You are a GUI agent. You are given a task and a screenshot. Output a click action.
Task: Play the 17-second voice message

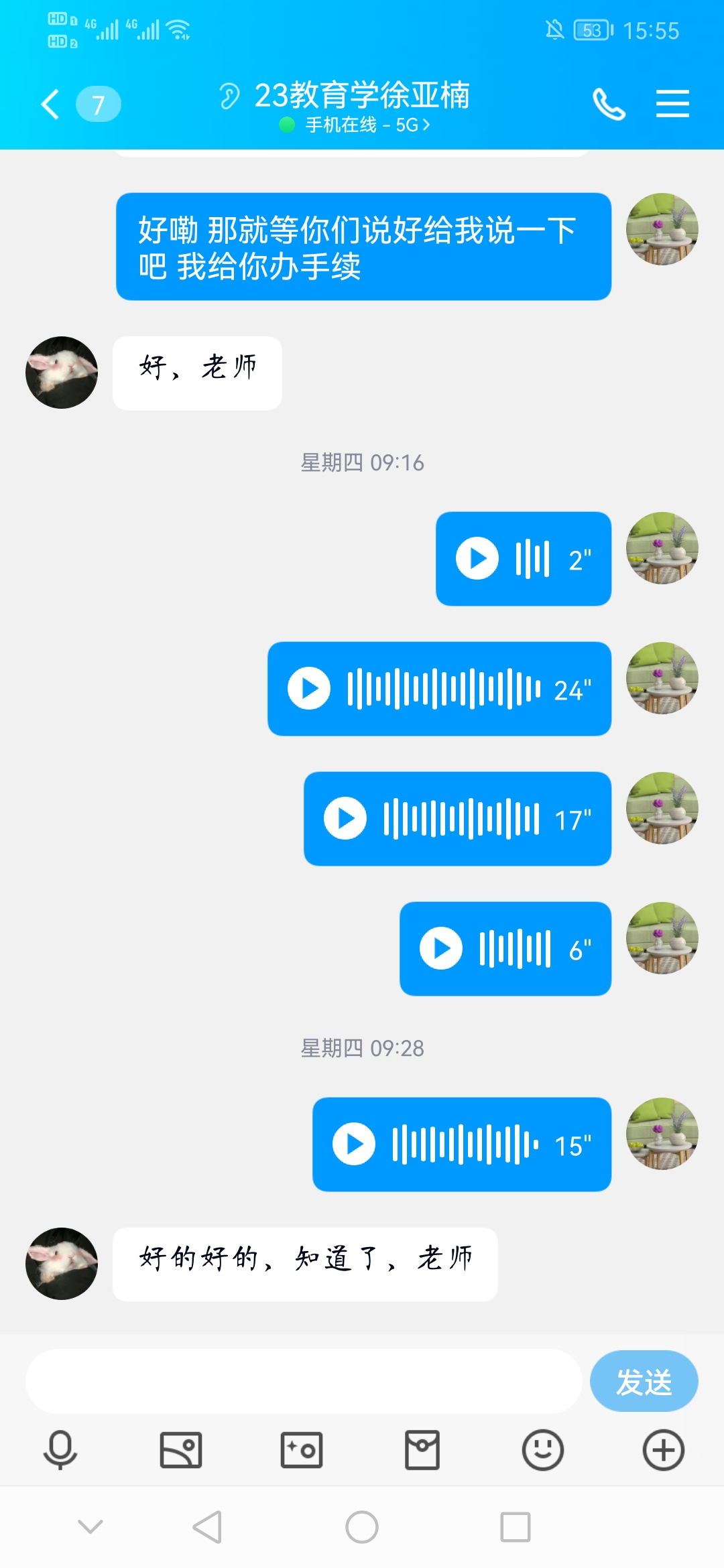coord(457,819)
